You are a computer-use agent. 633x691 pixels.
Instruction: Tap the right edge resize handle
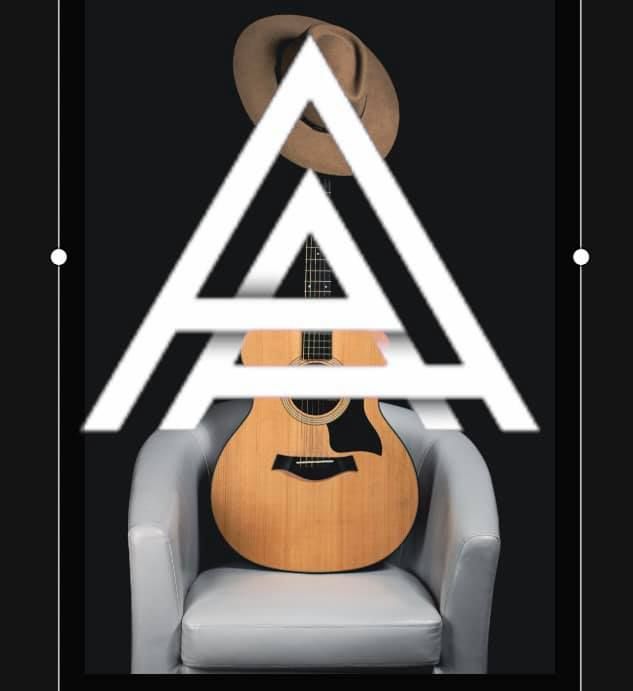[x=581, y=257]
